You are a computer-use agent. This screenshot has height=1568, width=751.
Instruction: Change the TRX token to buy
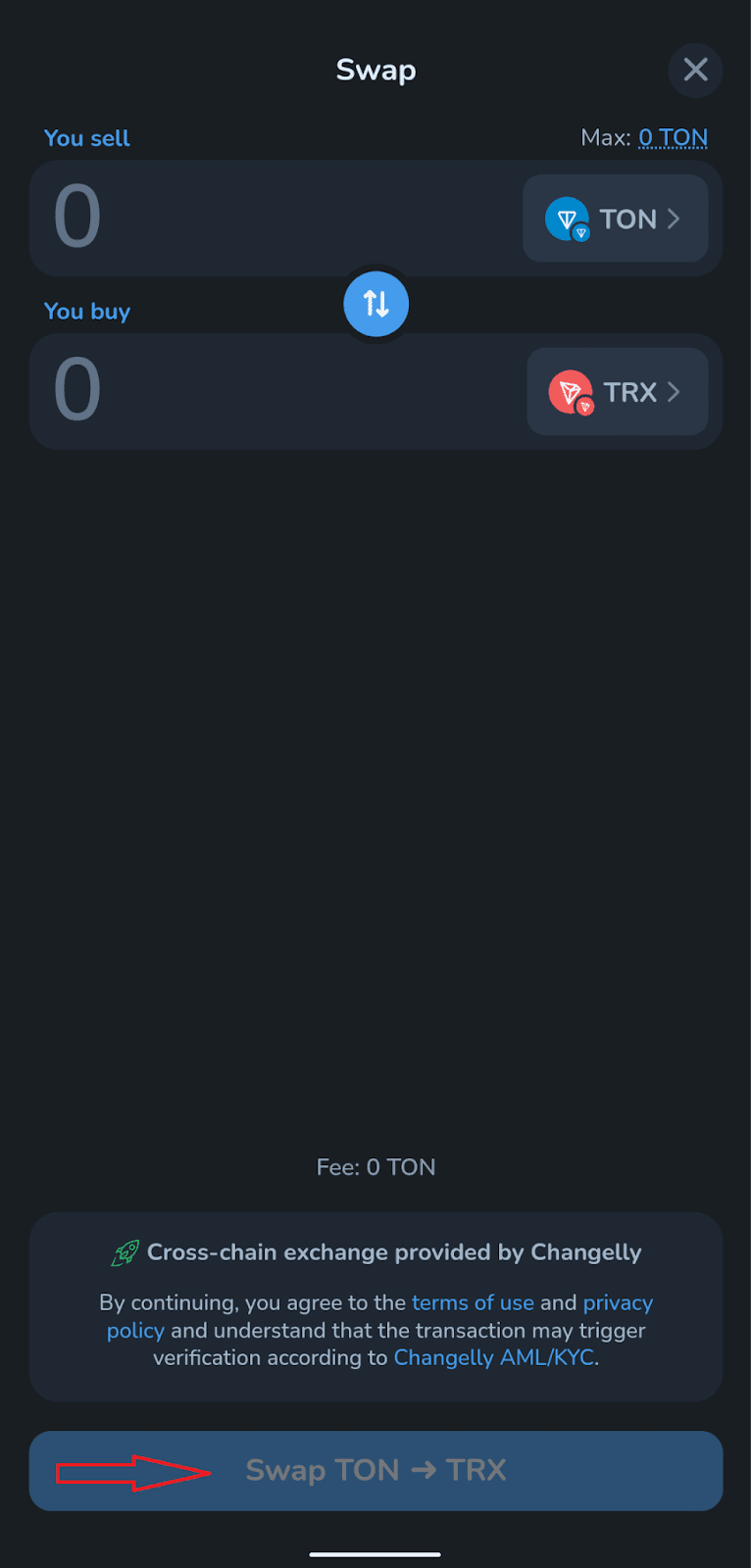pos(618,392)
